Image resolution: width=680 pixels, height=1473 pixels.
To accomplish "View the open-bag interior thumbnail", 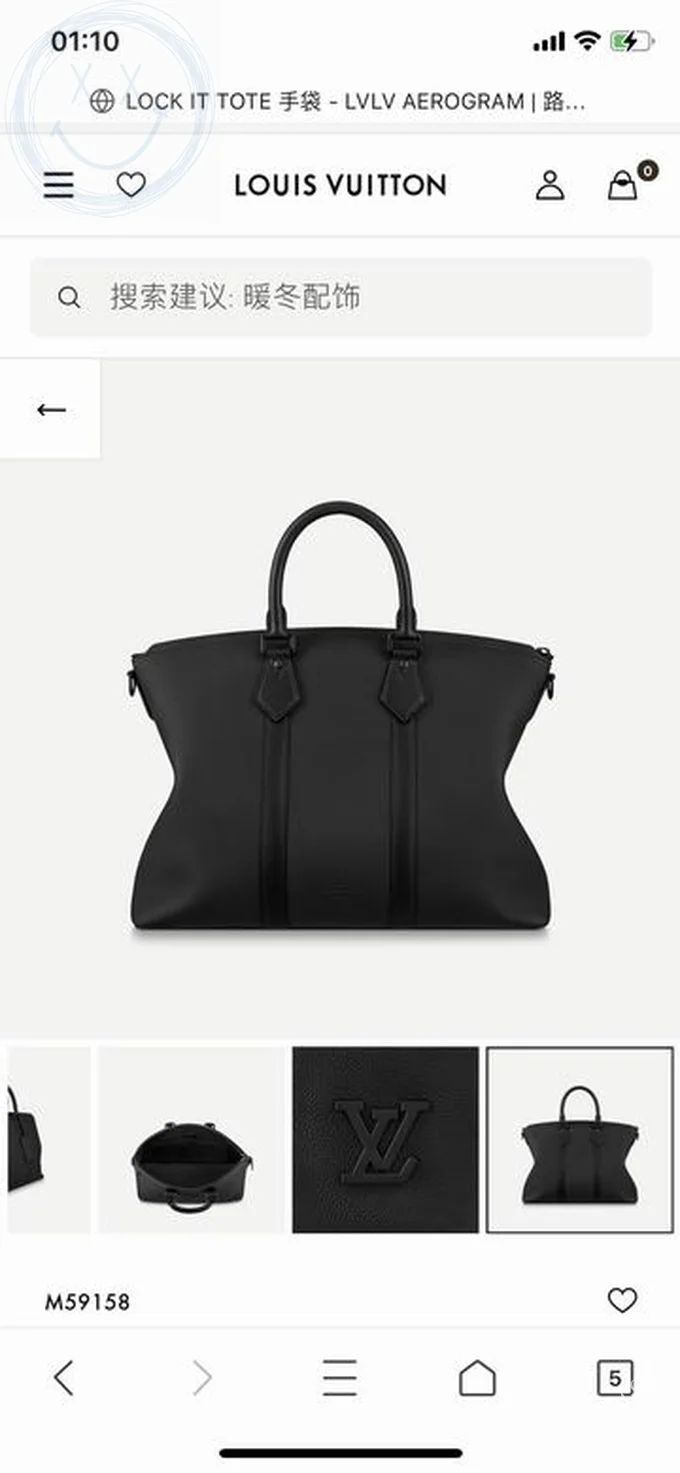I will [x=191, y=1140].
